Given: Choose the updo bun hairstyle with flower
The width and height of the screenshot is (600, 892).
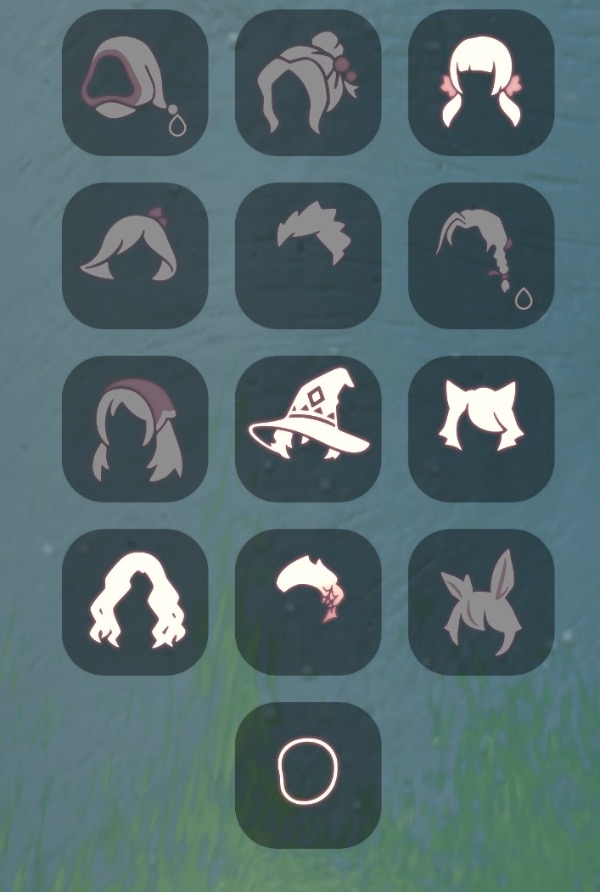Looking at the screenshot, I should (x=308, y=83).
